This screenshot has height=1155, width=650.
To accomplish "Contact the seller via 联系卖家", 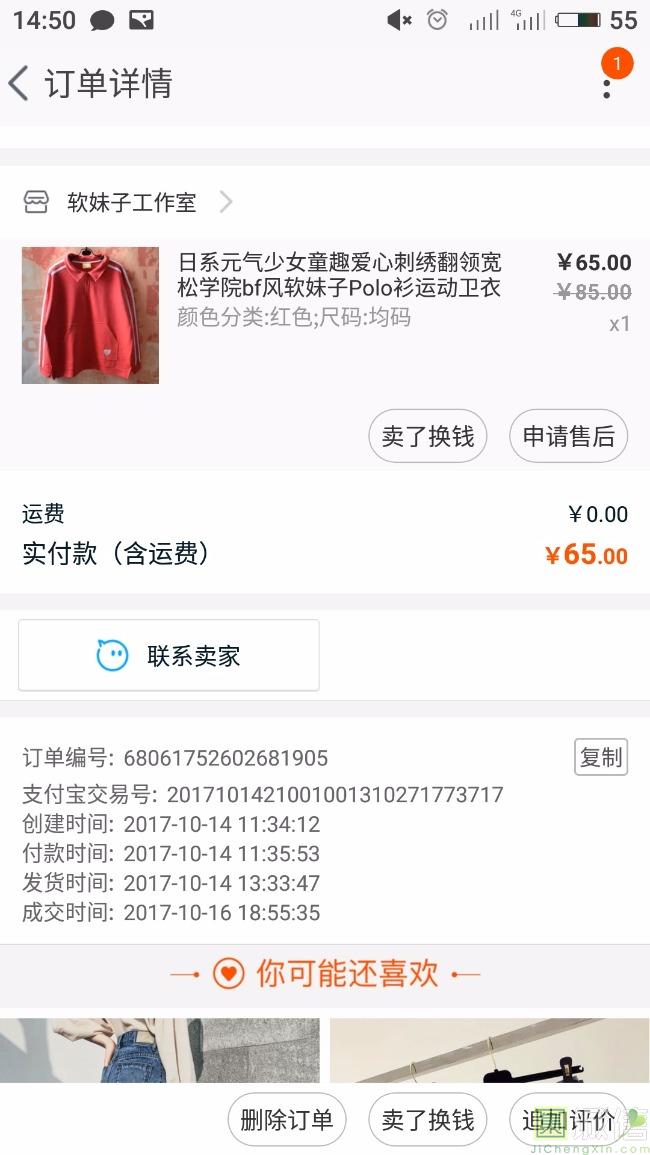I will 169,655.
